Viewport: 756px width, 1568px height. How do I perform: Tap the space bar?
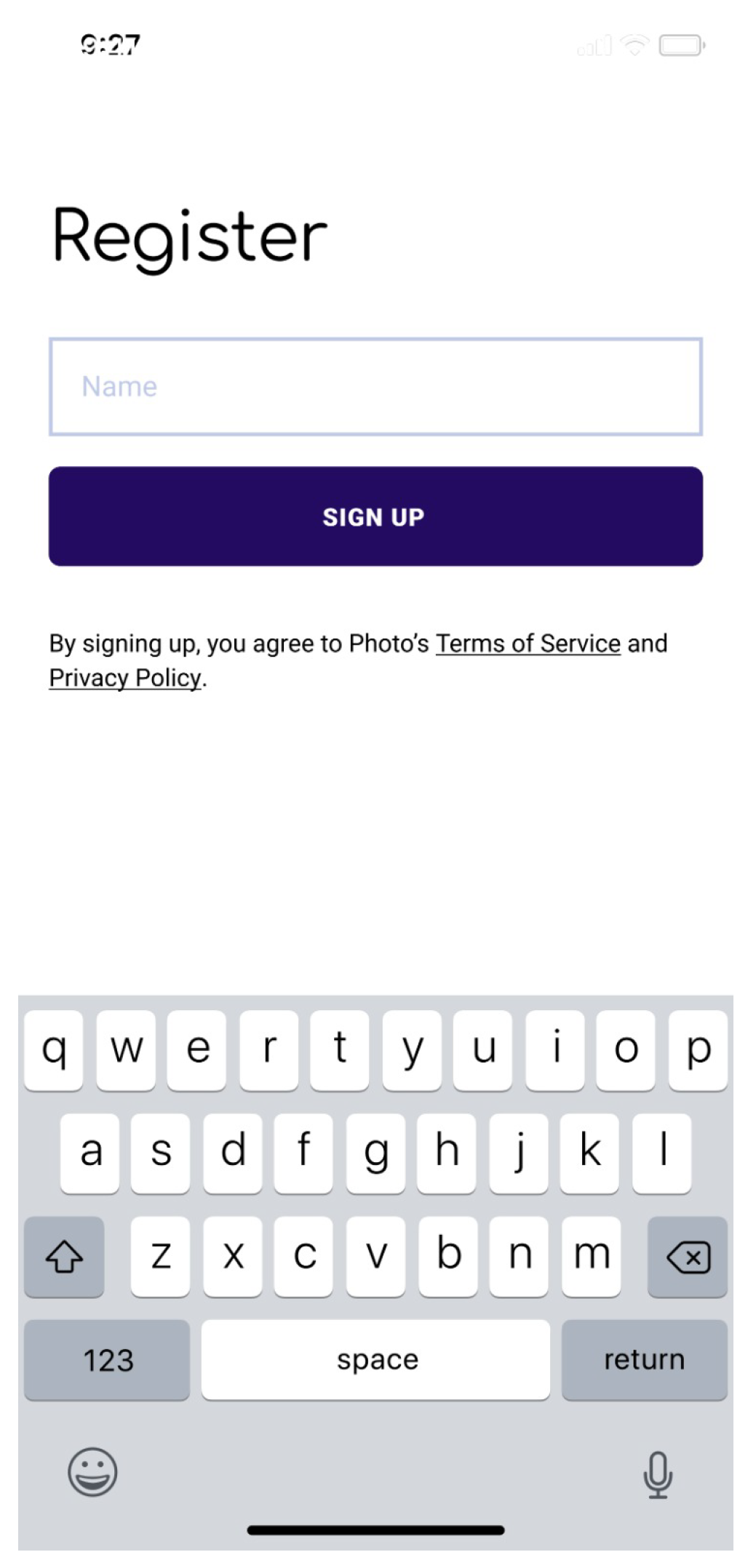click(x=375, y=1359)
